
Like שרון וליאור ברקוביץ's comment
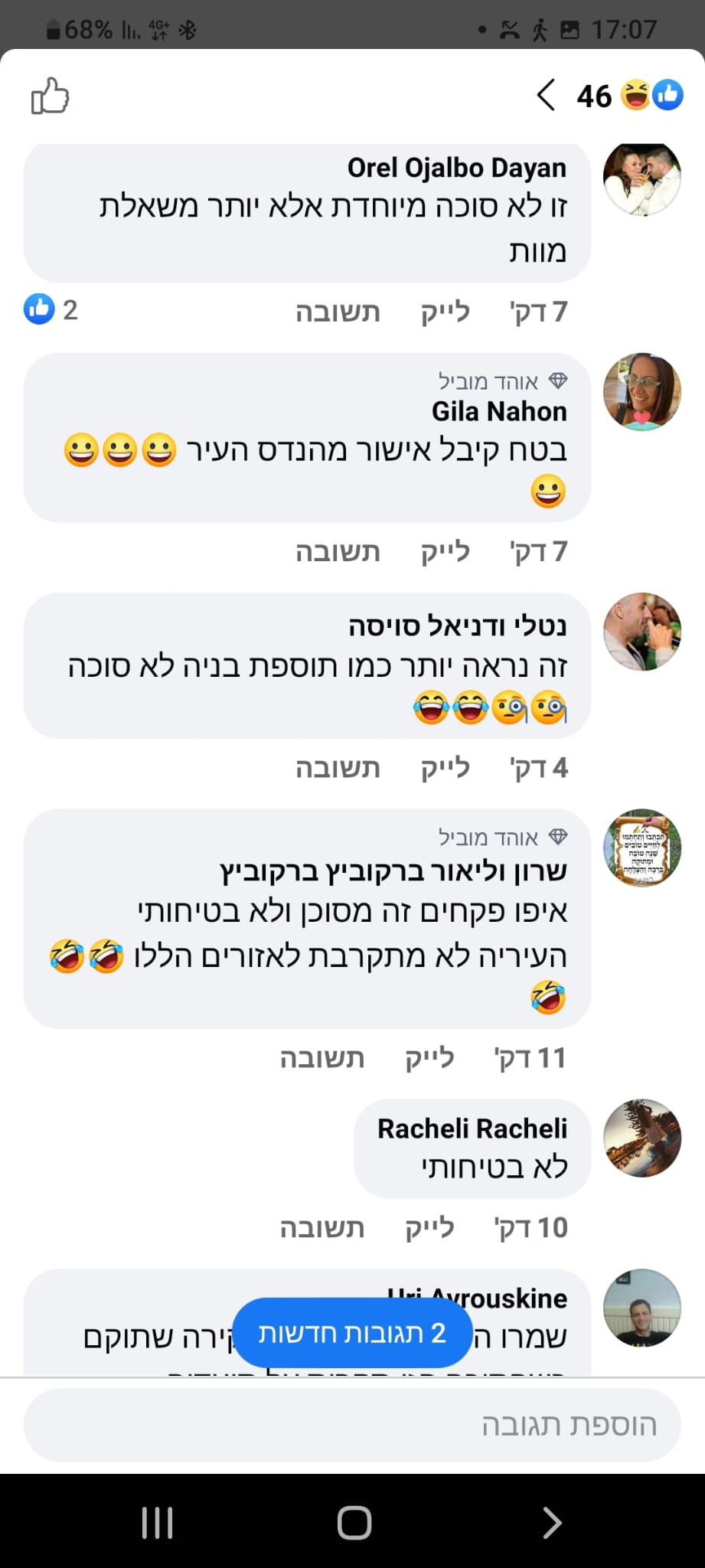tap(429, 1058)
